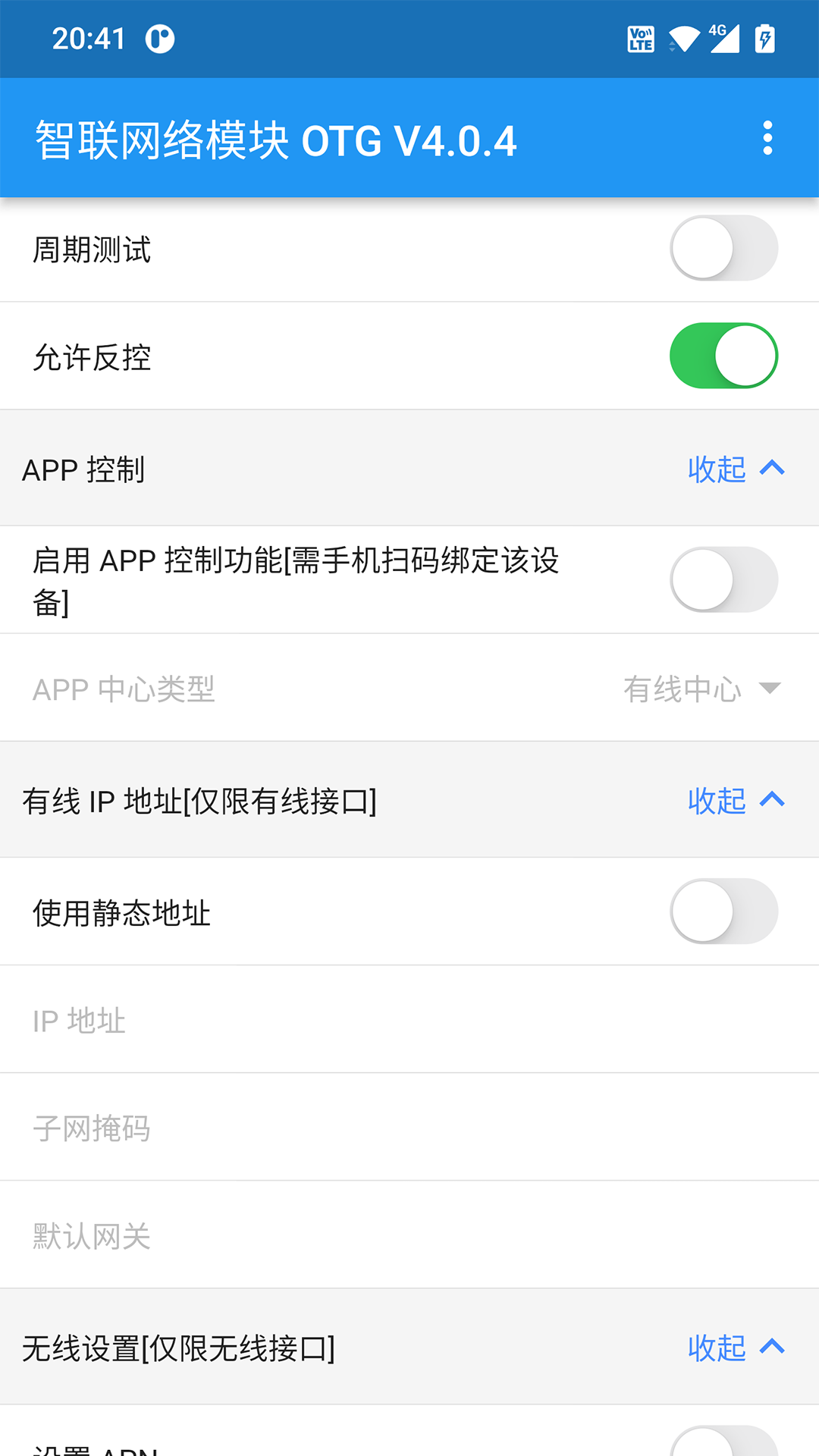Click the 默认网关 input field
This screenshot has height=1456, width=819.
303,1236
